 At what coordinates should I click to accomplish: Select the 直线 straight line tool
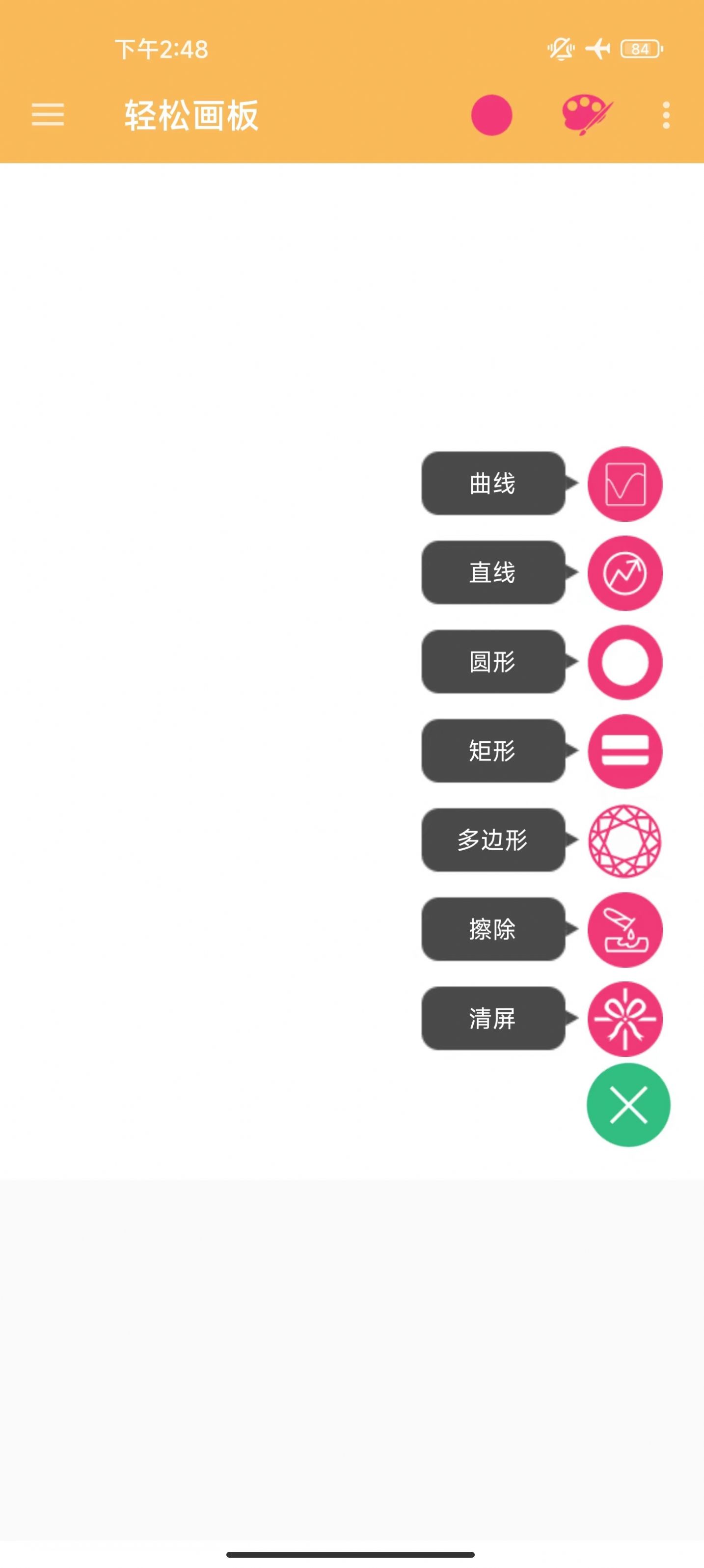click(625, 573)
